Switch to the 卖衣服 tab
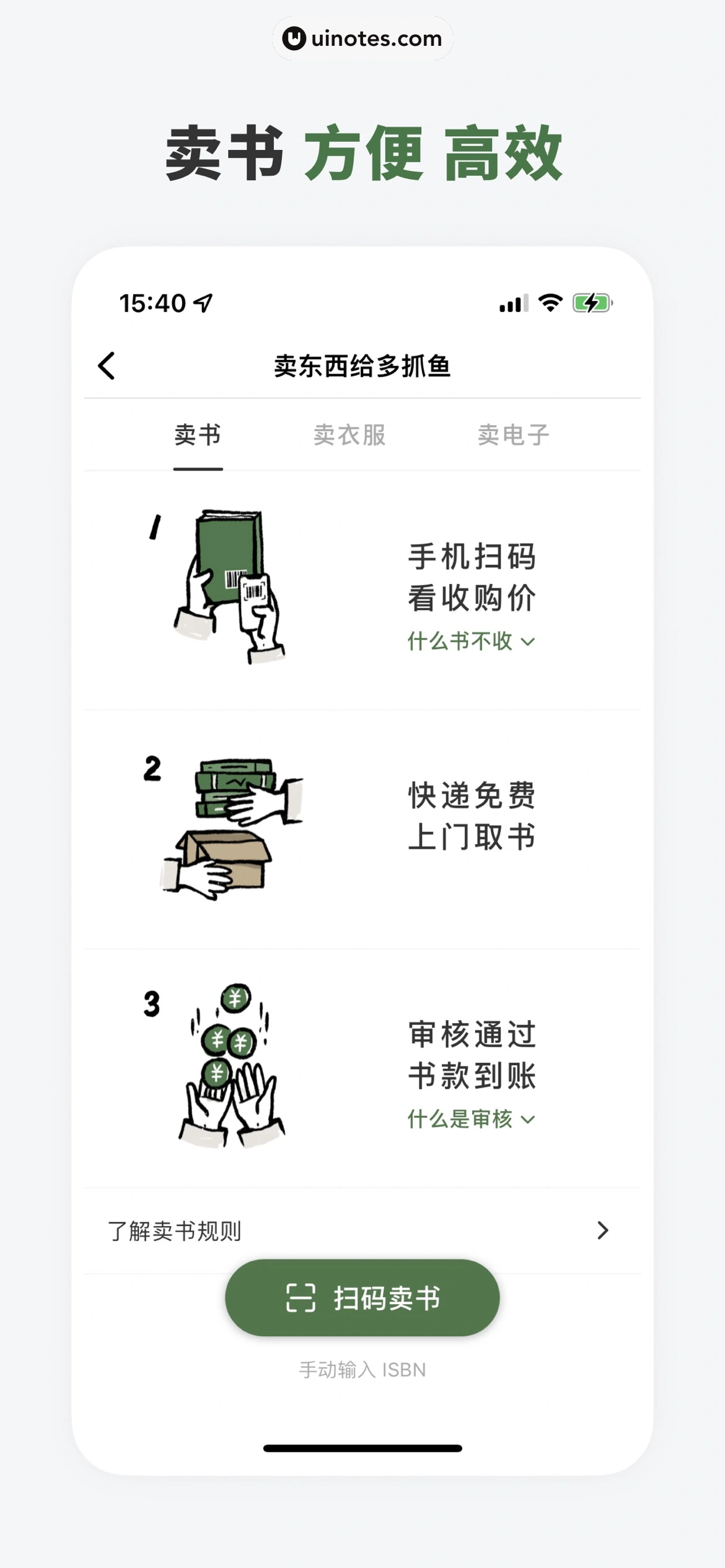The height and width of the screenshot is (1568, 725). (x=351, y=435)
